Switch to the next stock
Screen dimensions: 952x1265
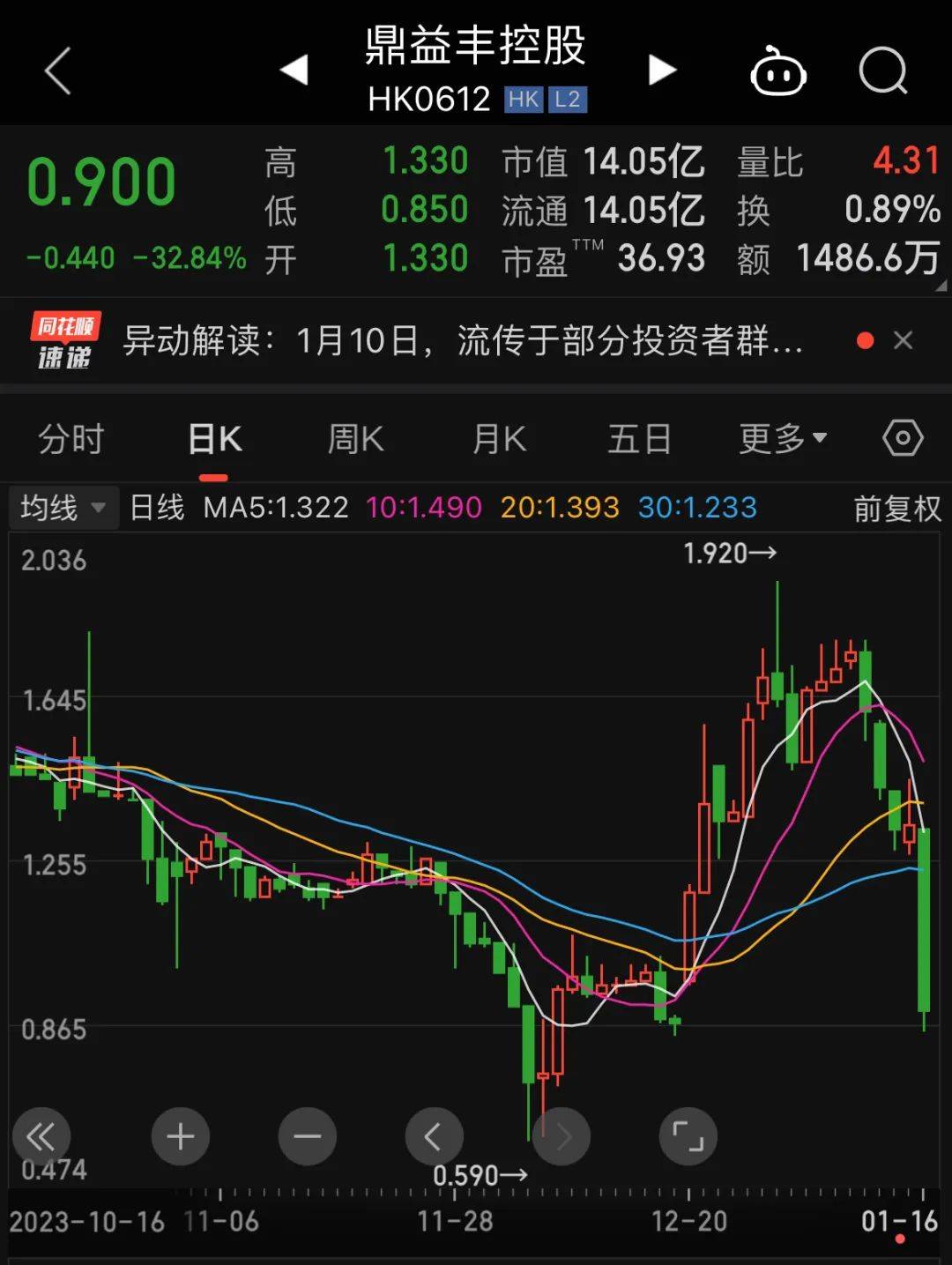(662, 71)
